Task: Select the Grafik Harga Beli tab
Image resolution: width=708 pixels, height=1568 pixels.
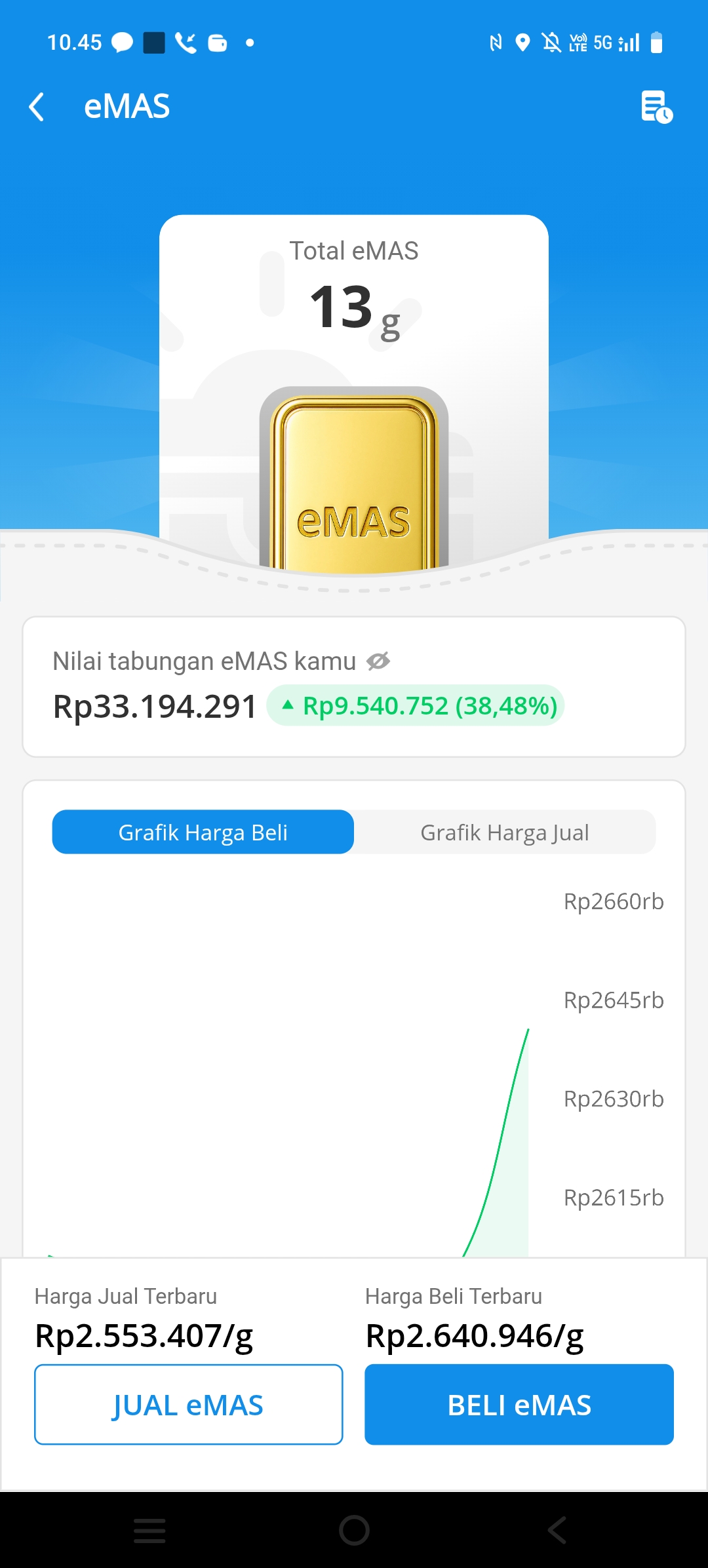Action: [203, 833]
